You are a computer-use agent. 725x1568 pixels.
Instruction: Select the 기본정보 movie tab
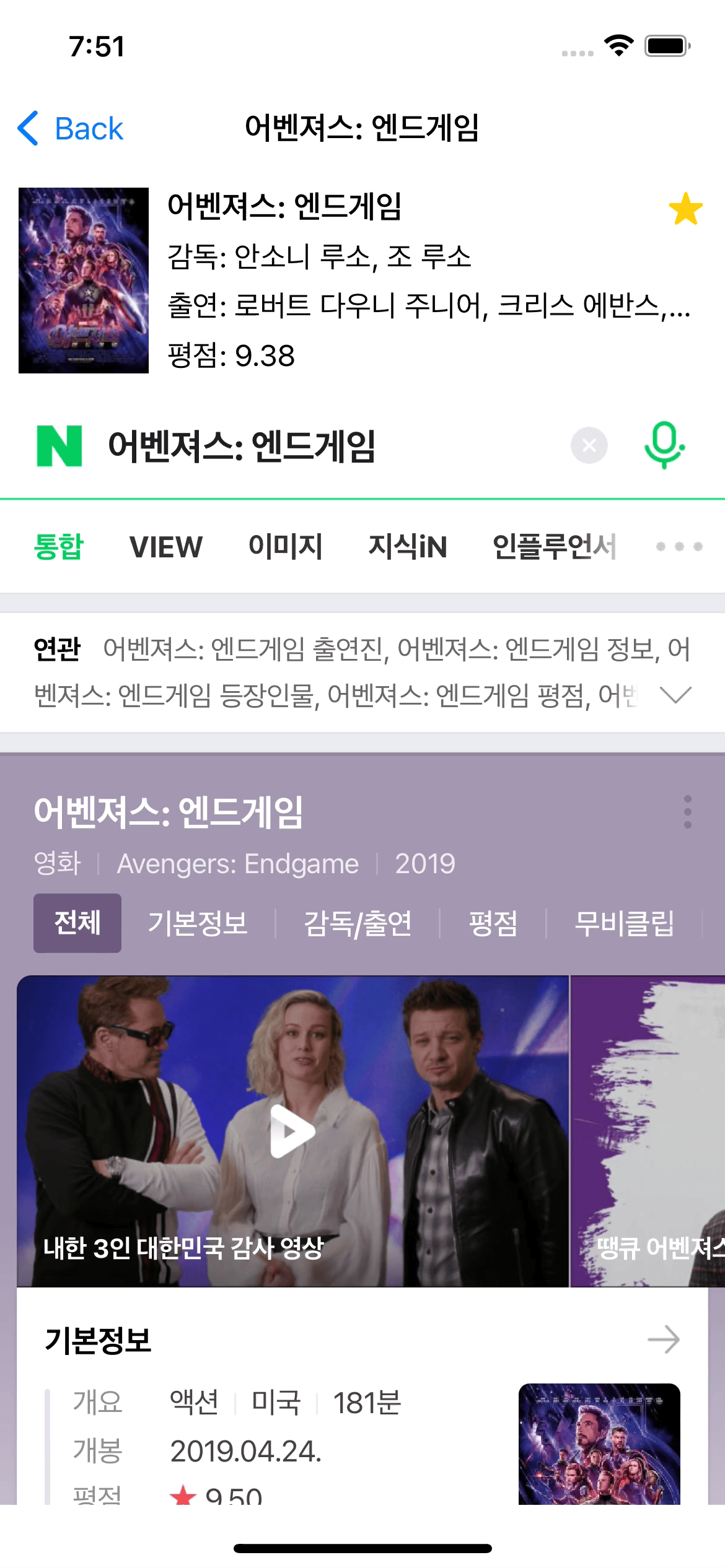click(x=198, y=923)
